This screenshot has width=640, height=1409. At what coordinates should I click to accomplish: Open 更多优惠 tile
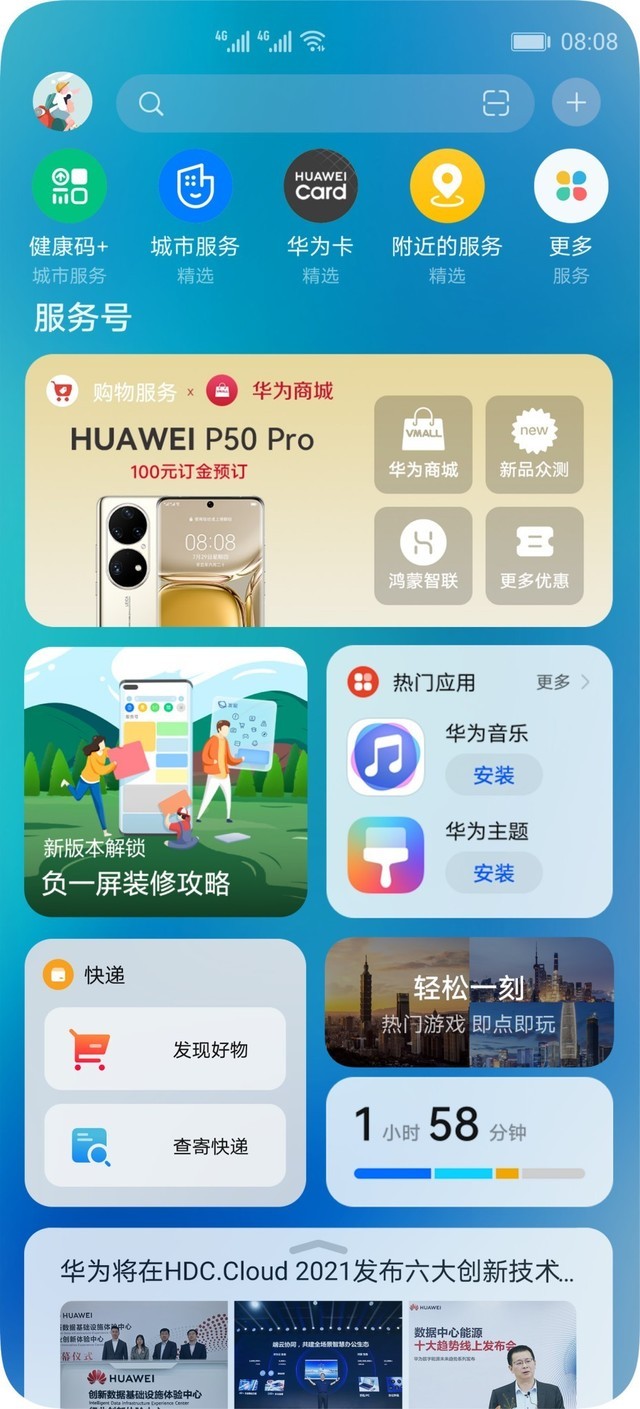coord(534,555)
